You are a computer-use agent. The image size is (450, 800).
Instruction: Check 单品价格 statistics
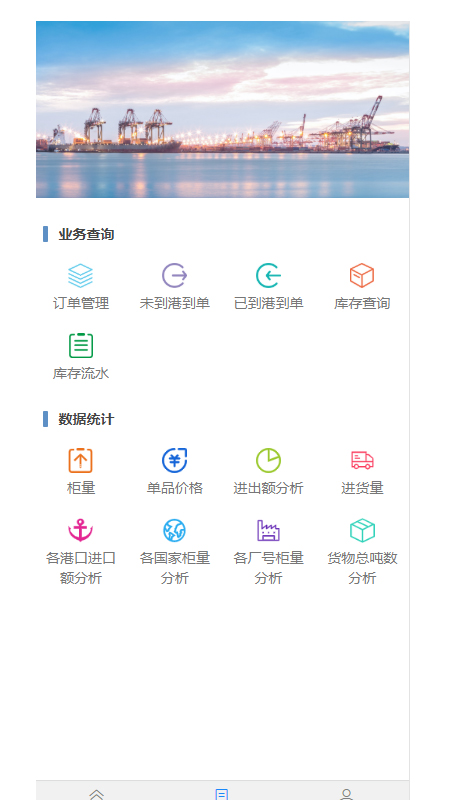click(174, 472)
